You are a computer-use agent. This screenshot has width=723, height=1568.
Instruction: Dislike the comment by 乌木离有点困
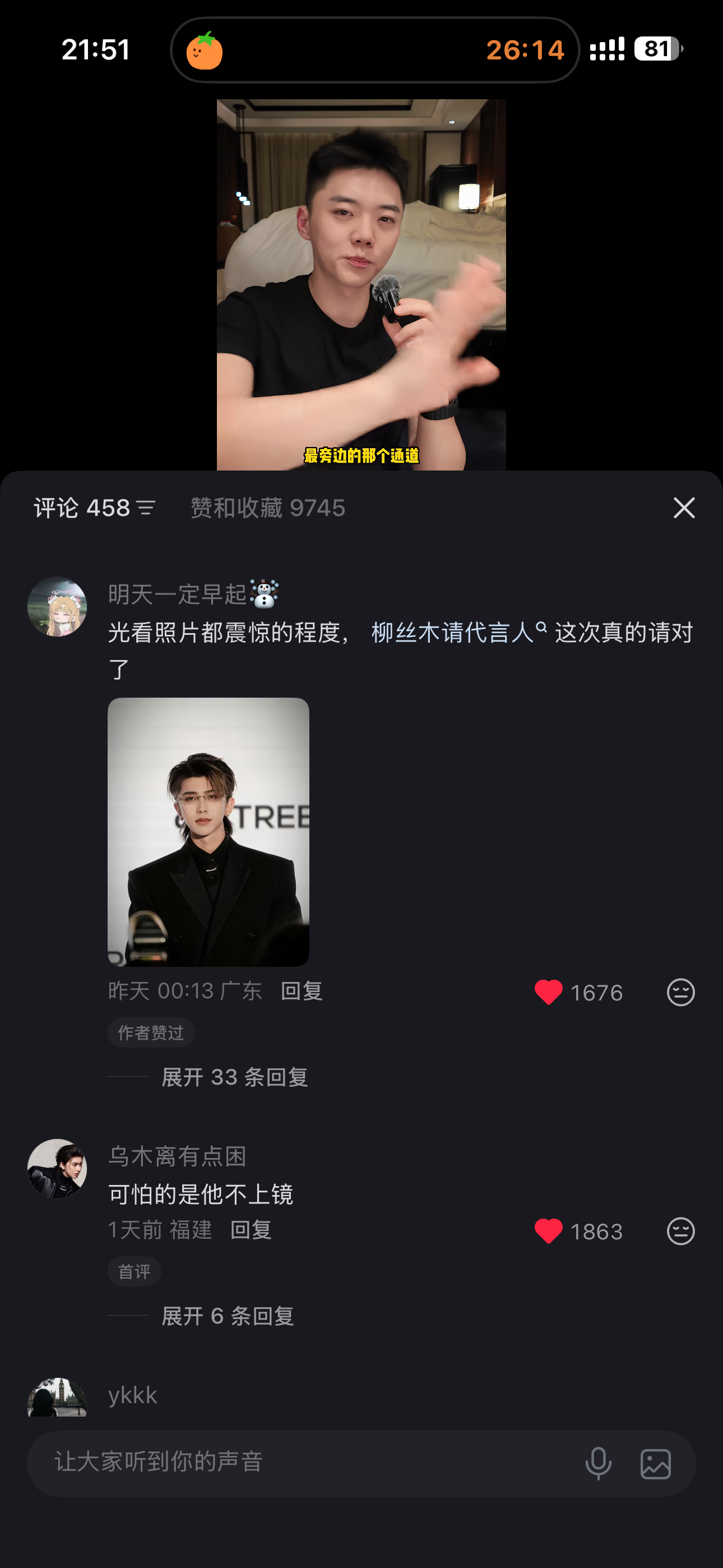tap(680, 1232)
